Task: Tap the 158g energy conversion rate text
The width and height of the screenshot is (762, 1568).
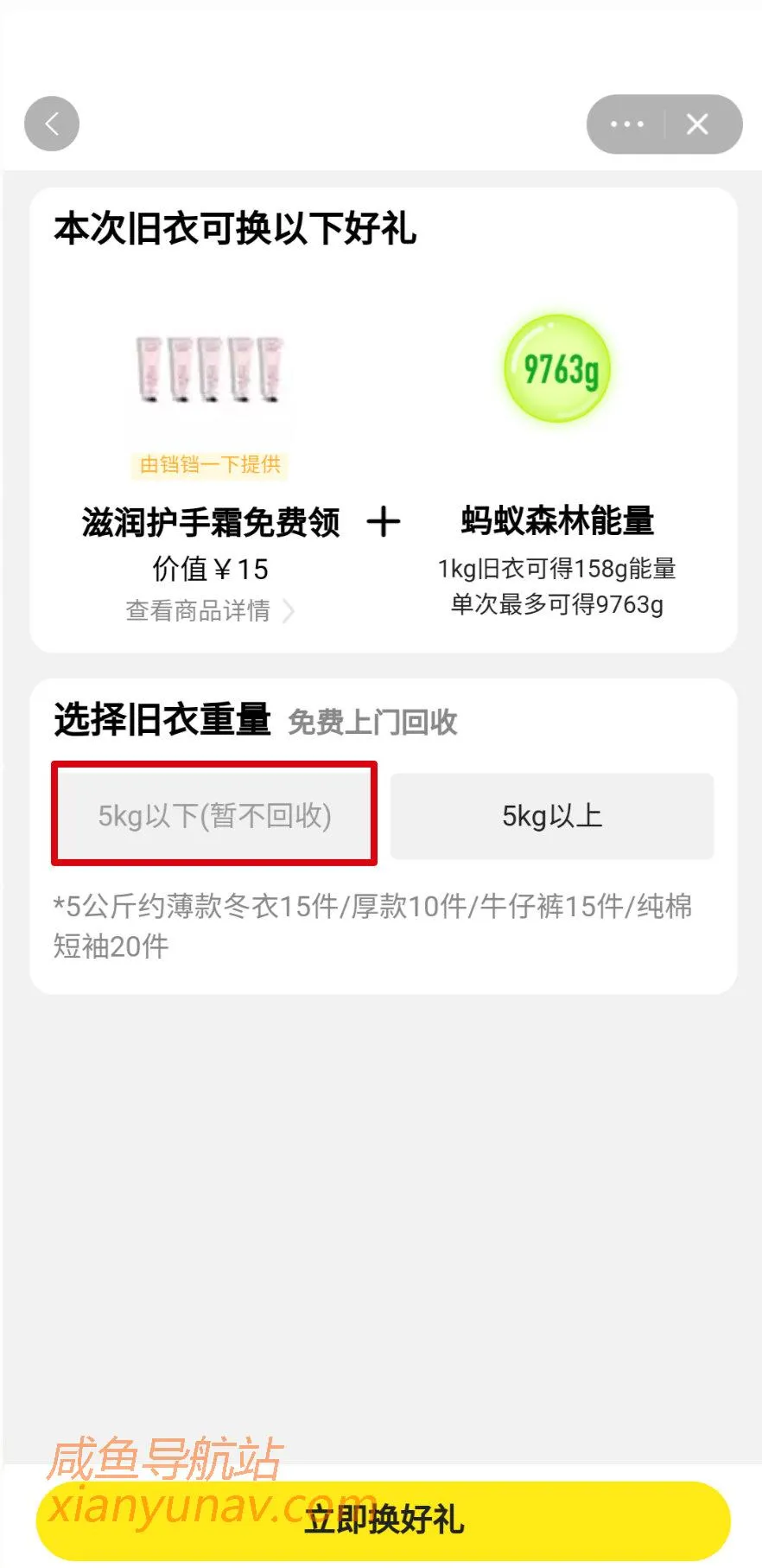Action: [556, 568]
